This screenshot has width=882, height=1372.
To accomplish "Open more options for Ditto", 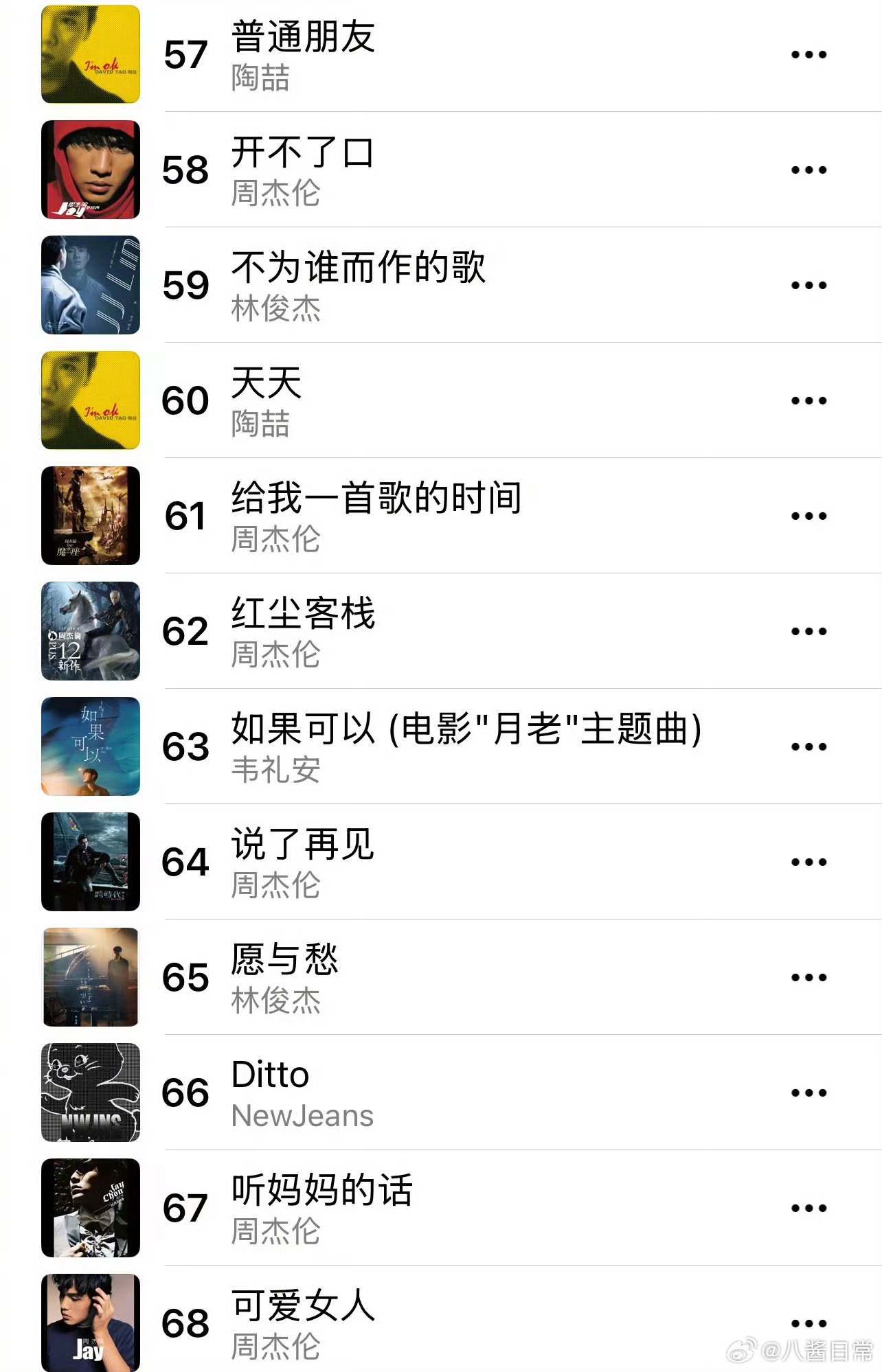I will pyautogui.click(x=808, y=1093).
